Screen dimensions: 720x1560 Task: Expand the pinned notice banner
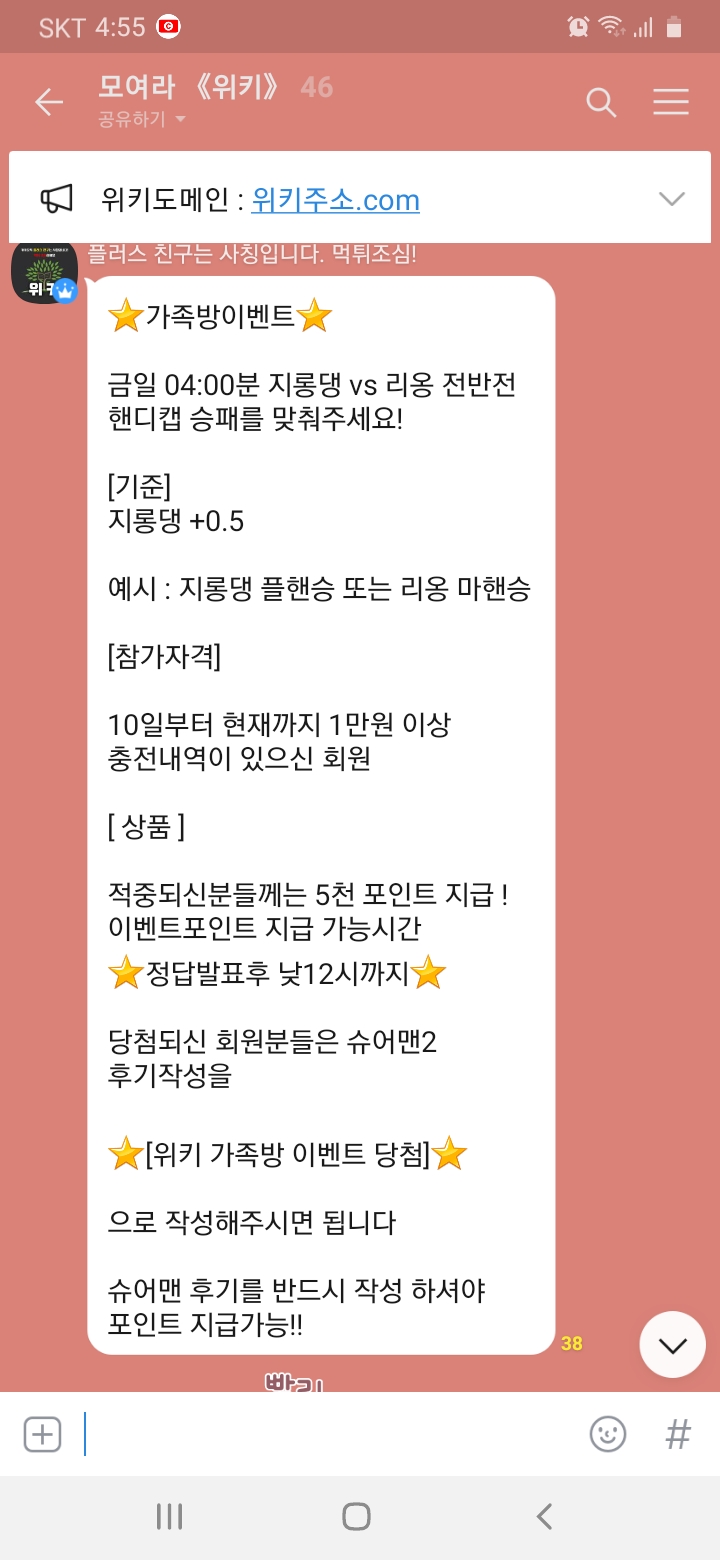(x=672, y=199)
